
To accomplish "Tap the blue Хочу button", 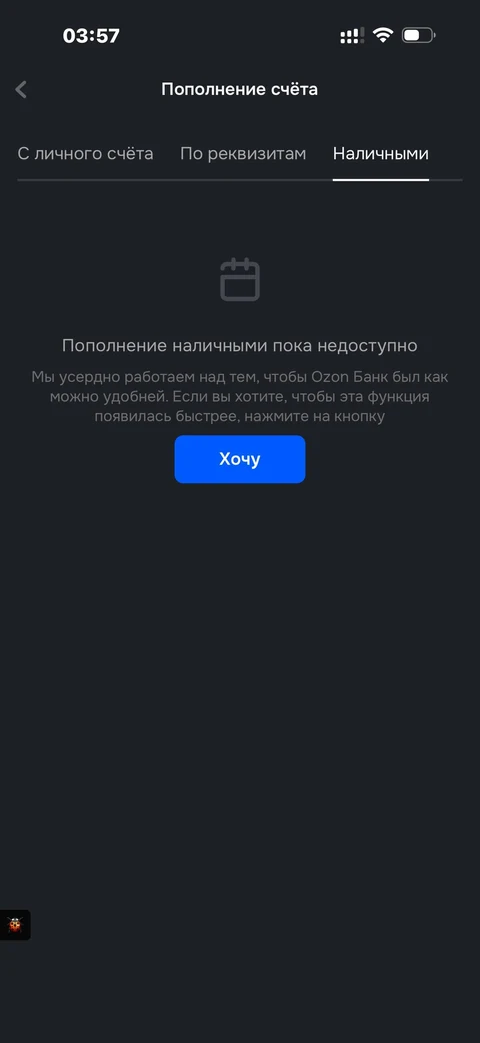I will click(x=240, y=459).
